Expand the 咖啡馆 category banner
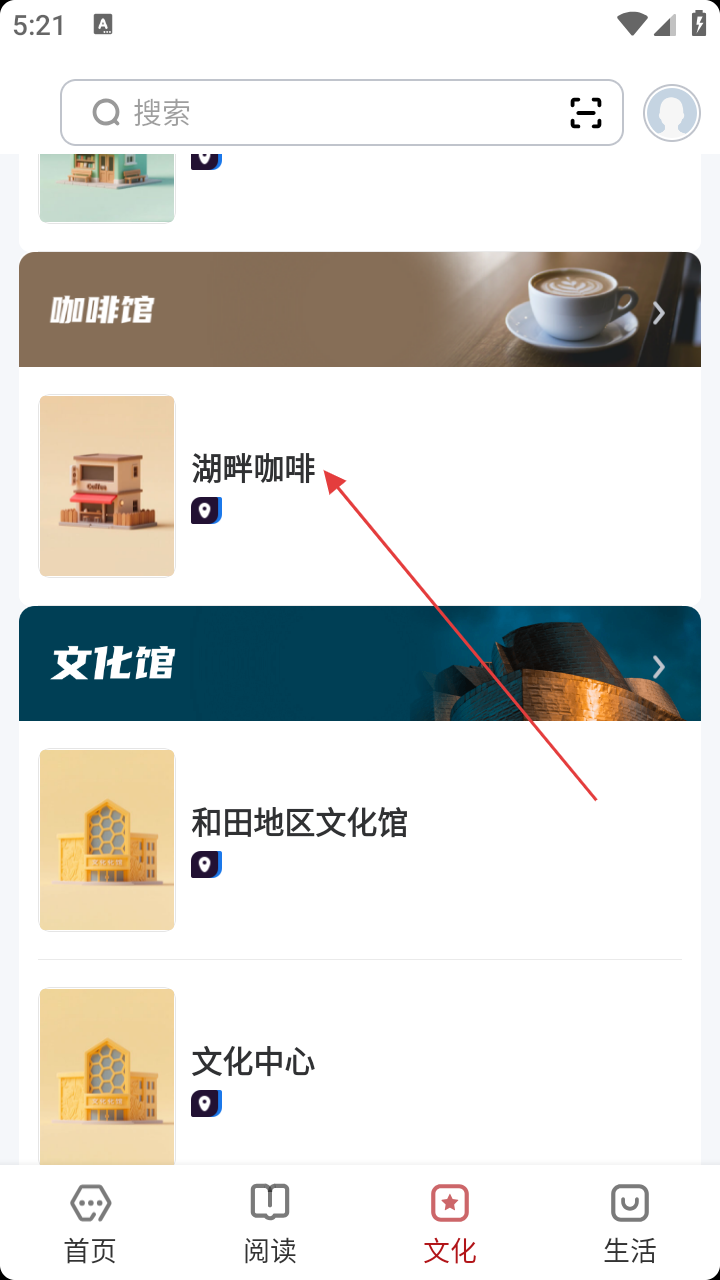 (360, 310)
